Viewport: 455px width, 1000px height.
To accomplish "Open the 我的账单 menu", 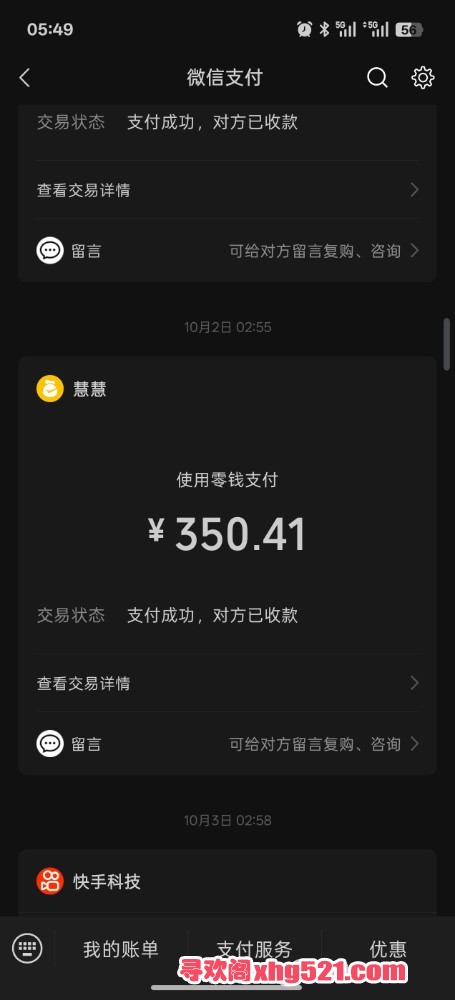I will (121, 949).
